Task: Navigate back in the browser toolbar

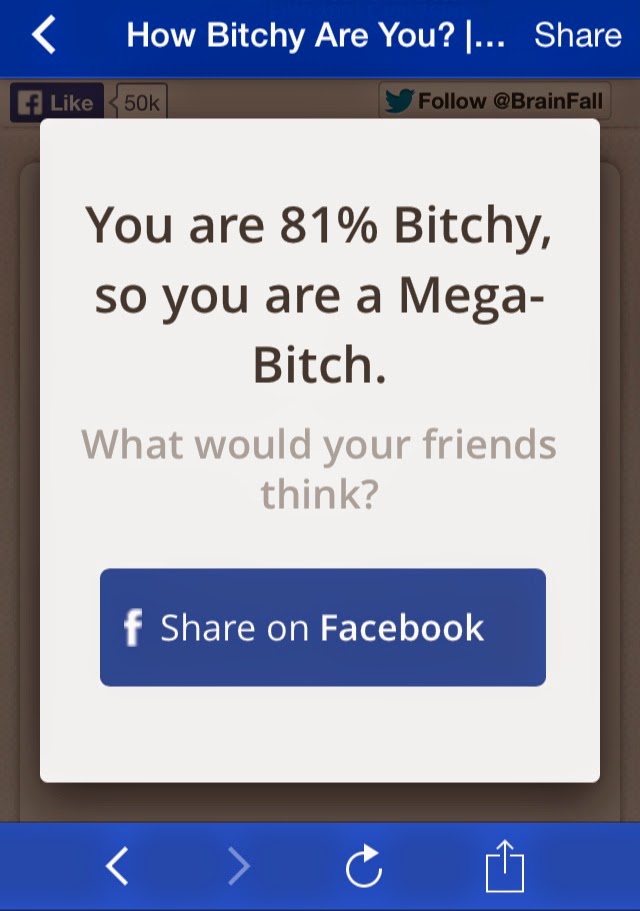Action: point(118,865)
